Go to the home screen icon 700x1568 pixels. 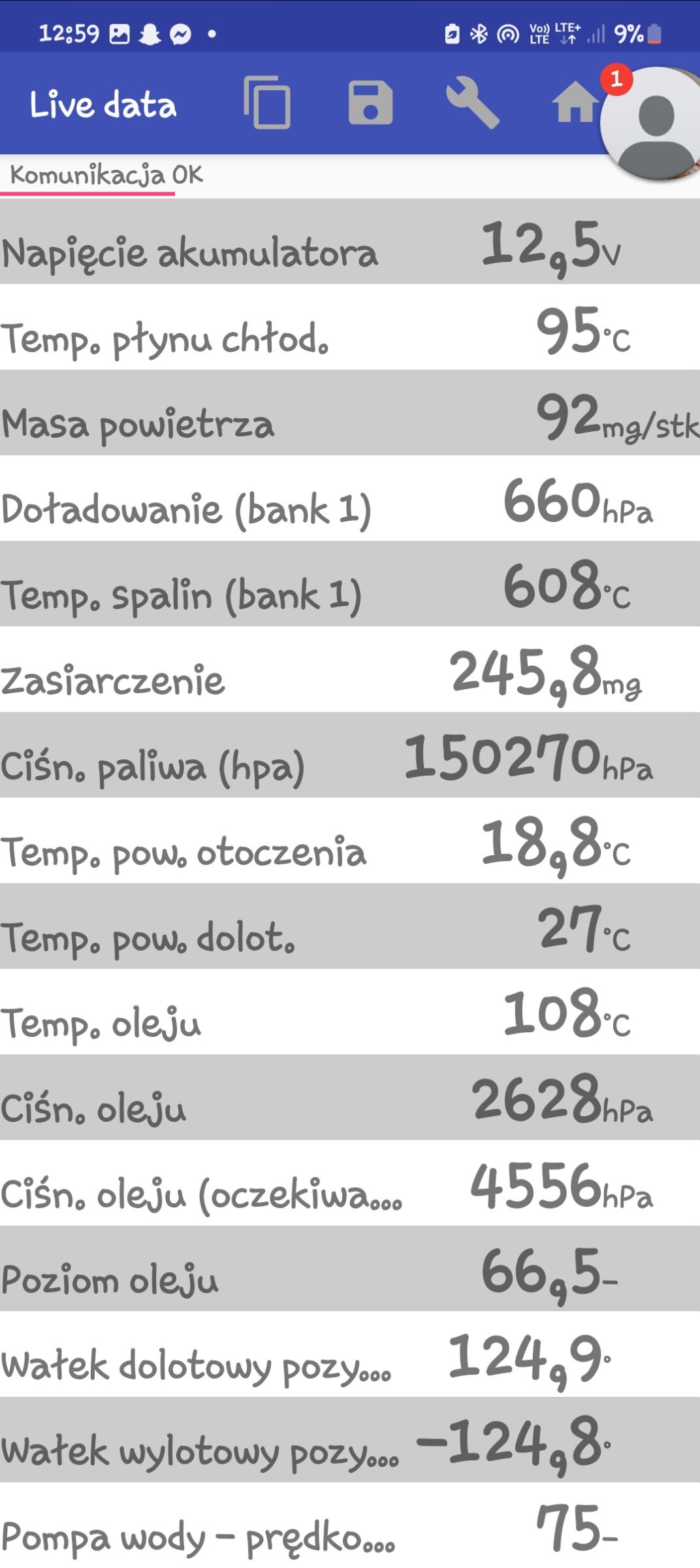575,103
